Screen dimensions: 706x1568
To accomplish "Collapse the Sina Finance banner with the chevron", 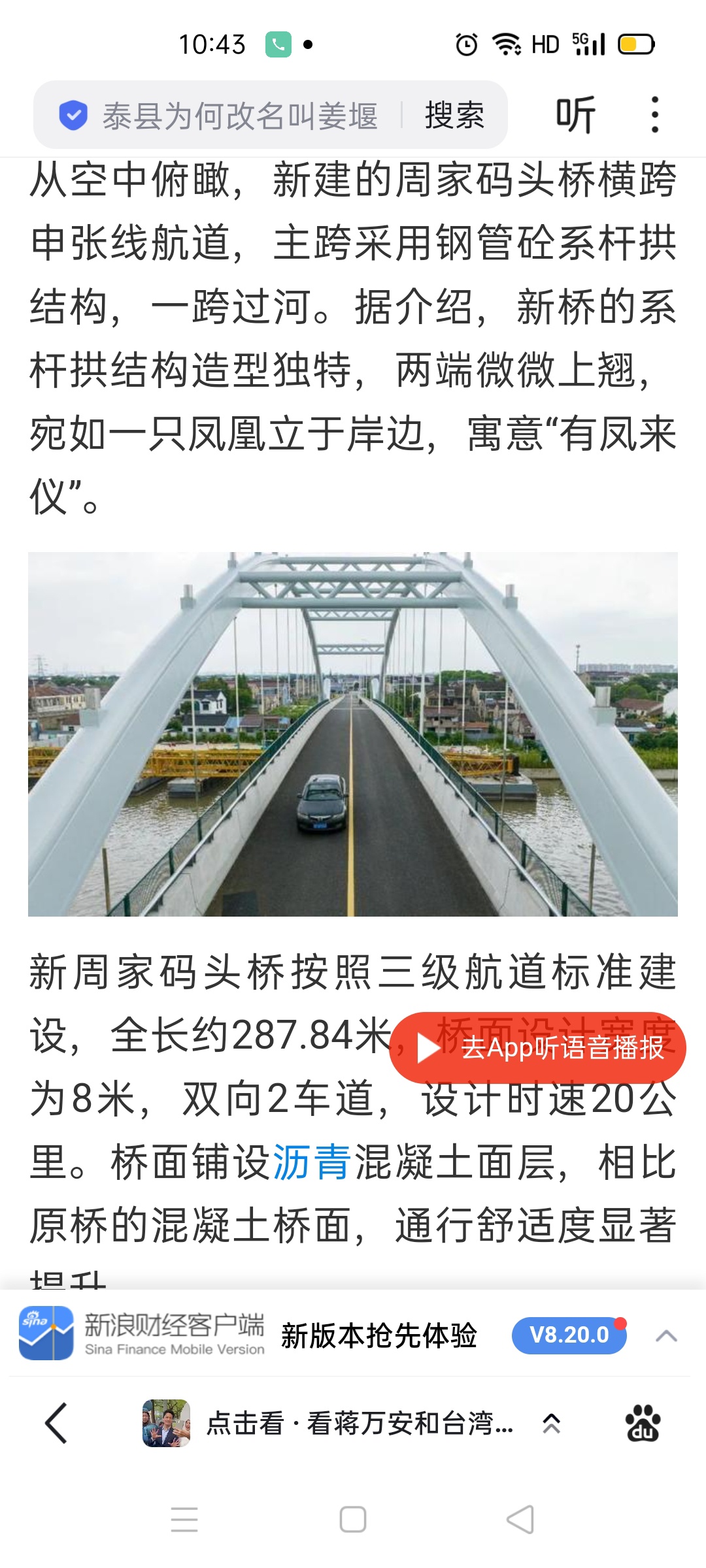I will point(666,1335).
